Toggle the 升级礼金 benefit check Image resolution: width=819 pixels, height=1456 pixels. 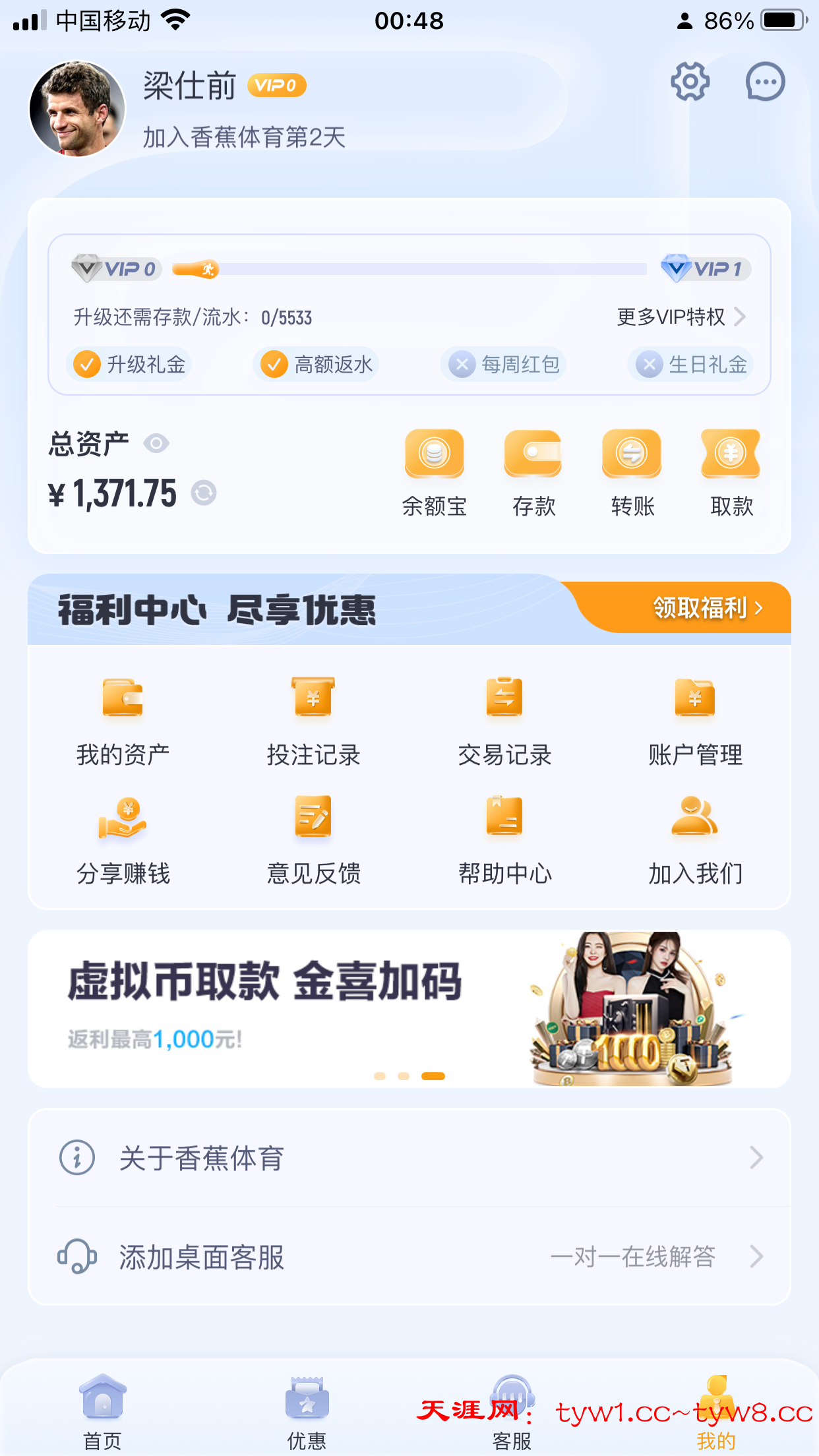[128, 364]
